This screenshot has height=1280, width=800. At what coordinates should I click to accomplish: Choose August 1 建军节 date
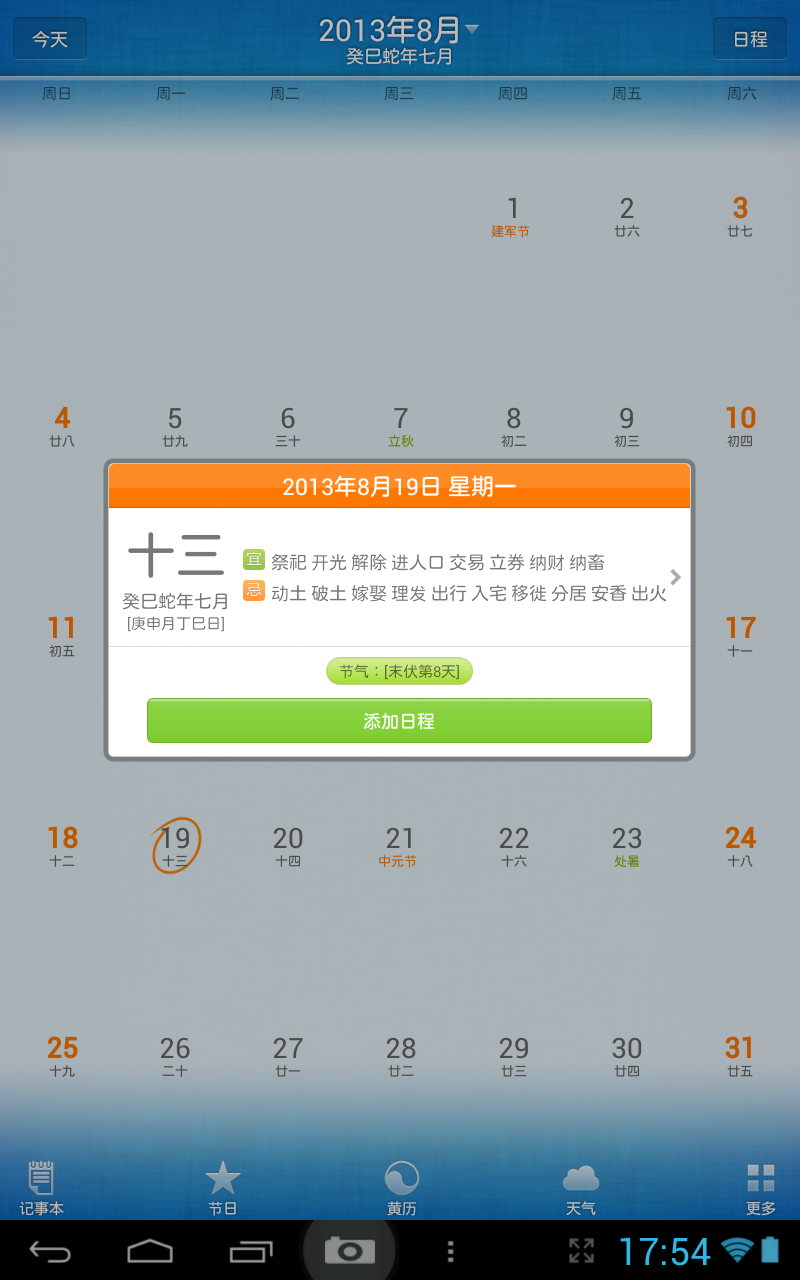[x=511, y=216]
